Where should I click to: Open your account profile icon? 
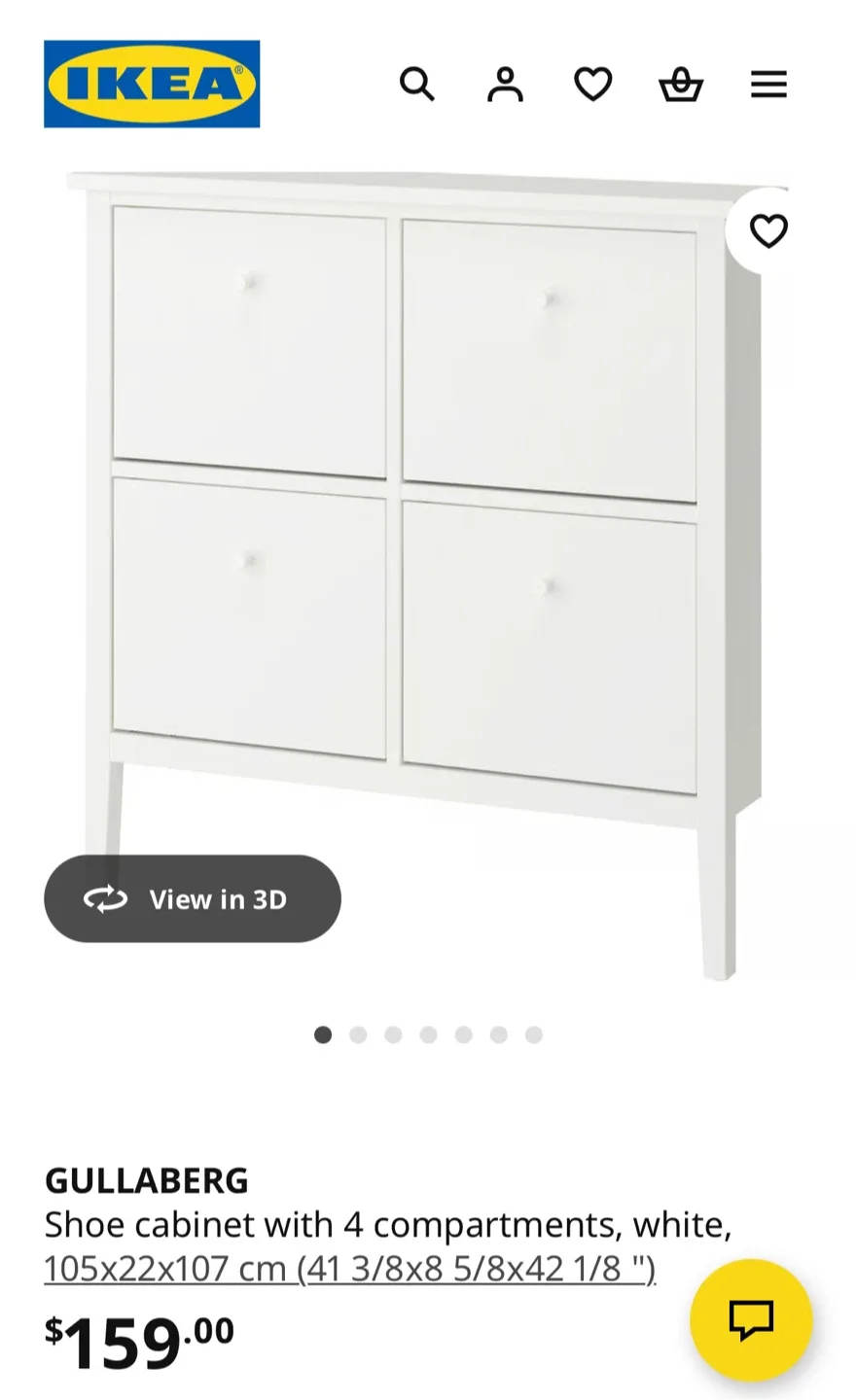(x=506, y=85)
